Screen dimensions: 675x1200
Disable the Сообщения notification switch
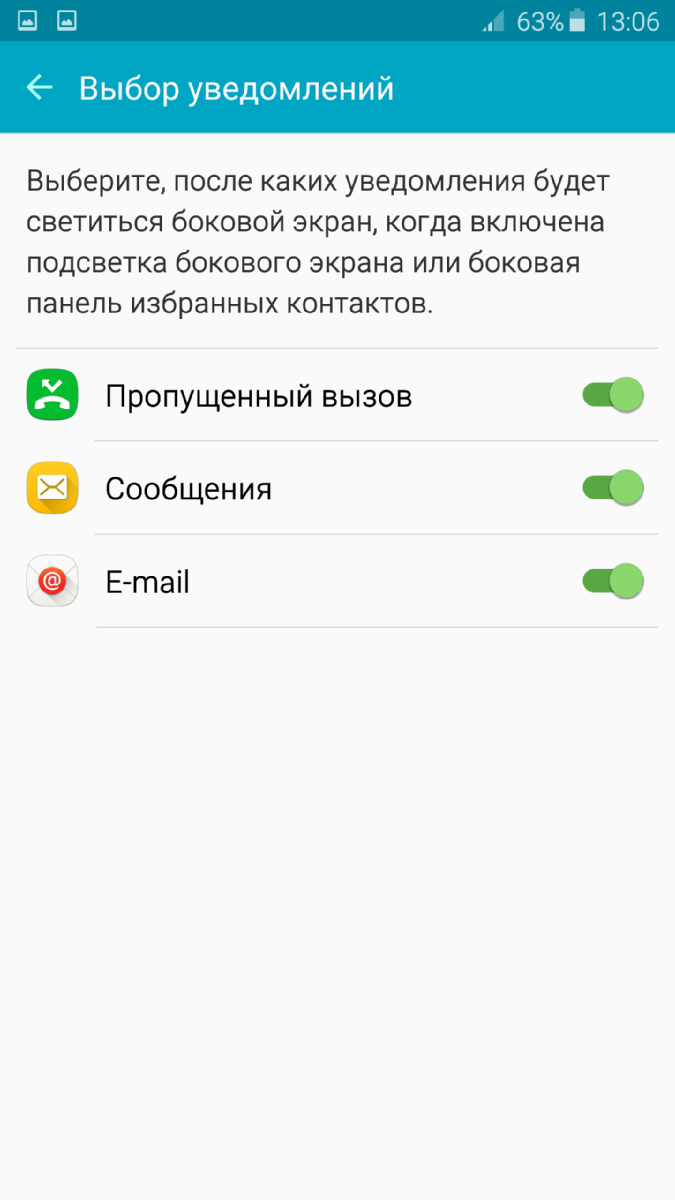[612, 489]
